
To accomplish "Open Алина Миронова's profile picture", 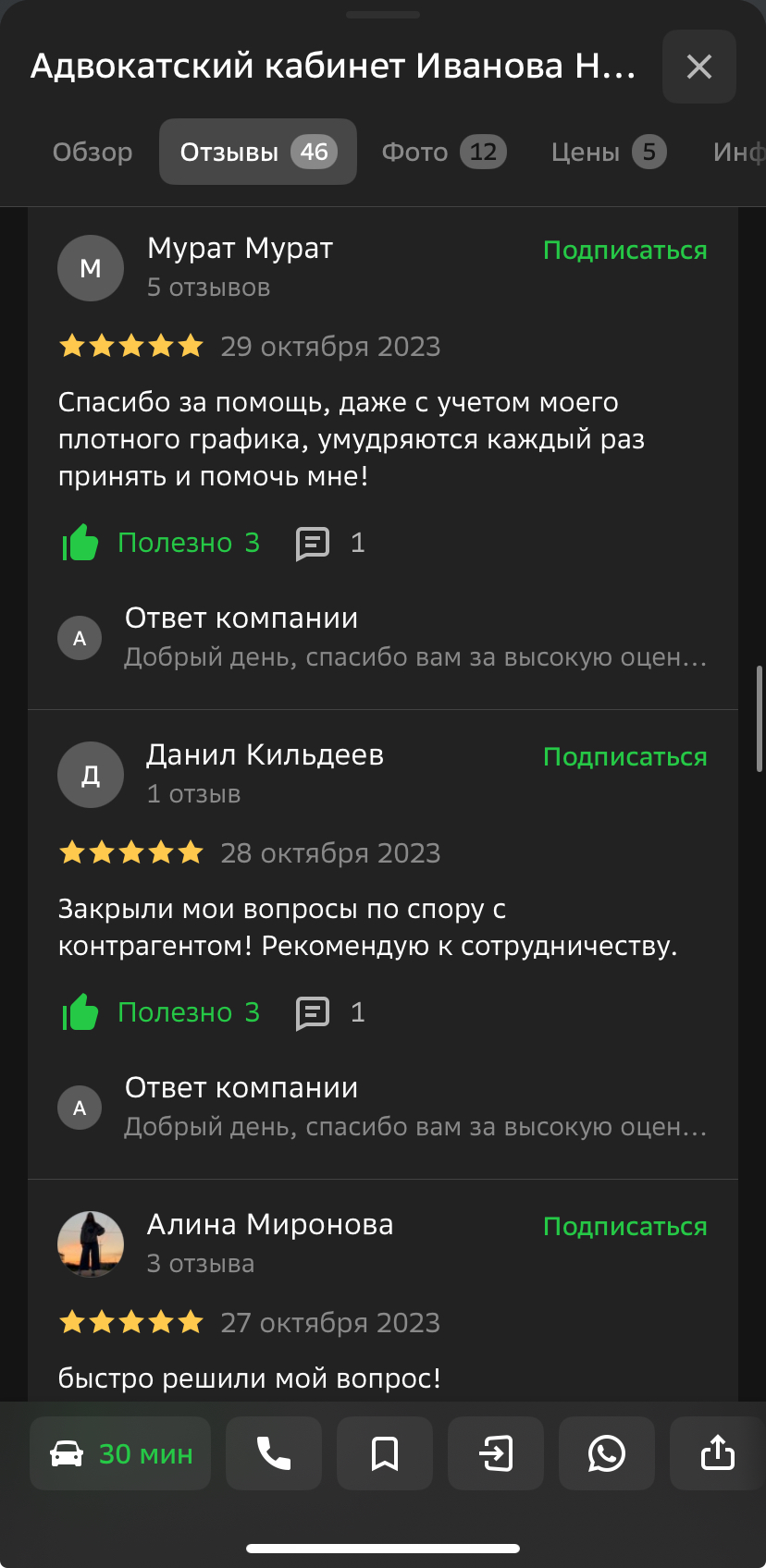I will (x=91, y=1244).
